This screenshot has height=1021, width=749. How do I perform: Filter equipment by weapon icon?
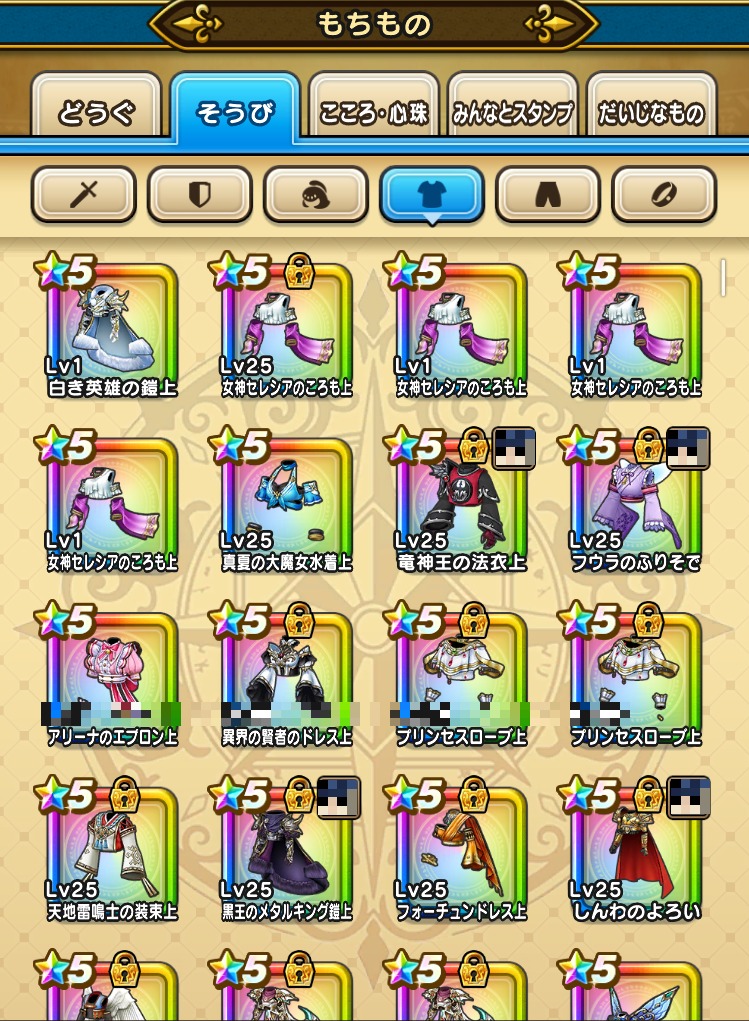click(x=83, y=194)
